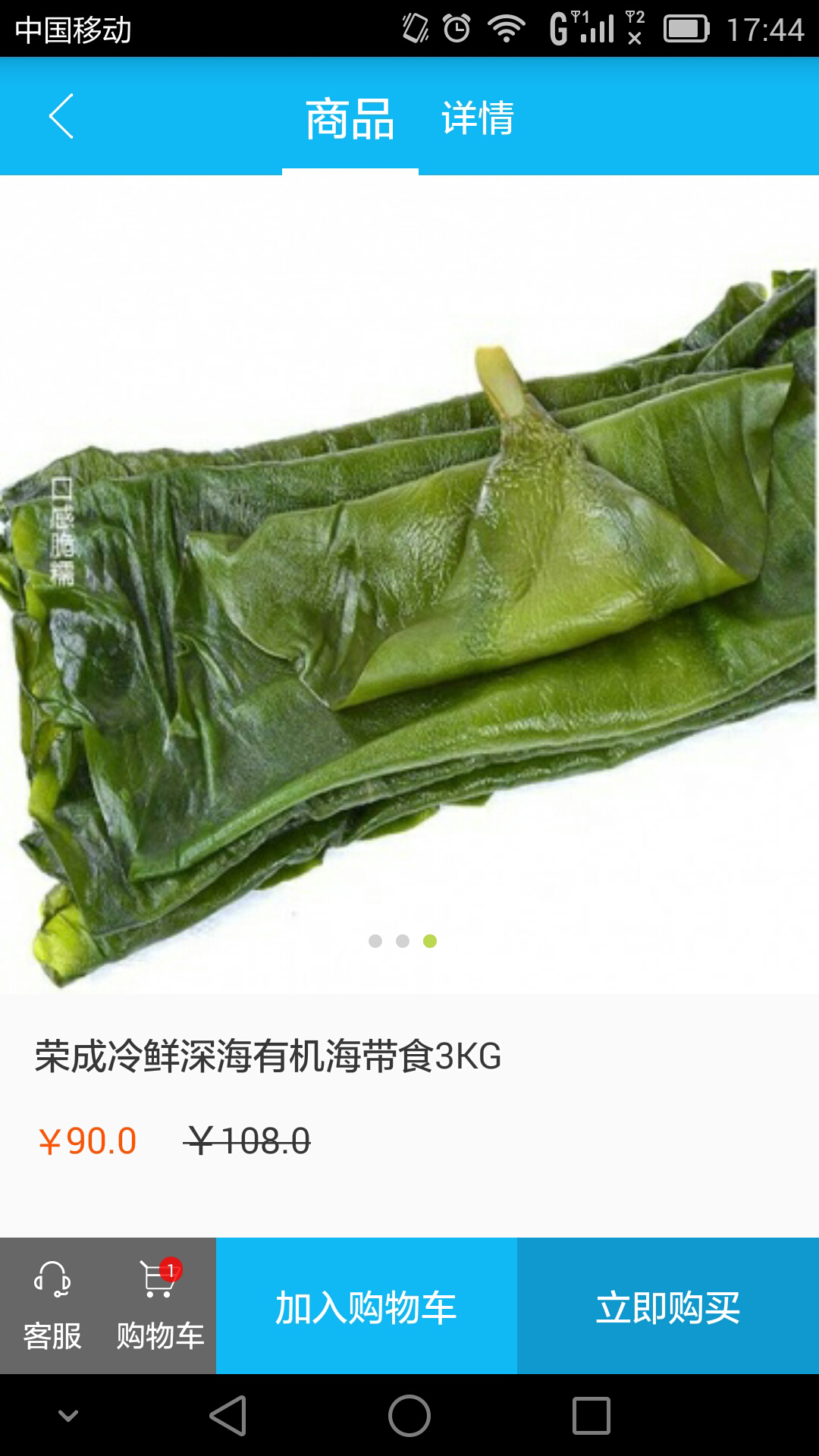Switch to the 详情 tab
Viewport: 819px width, 1456px height.
tap(478, 118)
